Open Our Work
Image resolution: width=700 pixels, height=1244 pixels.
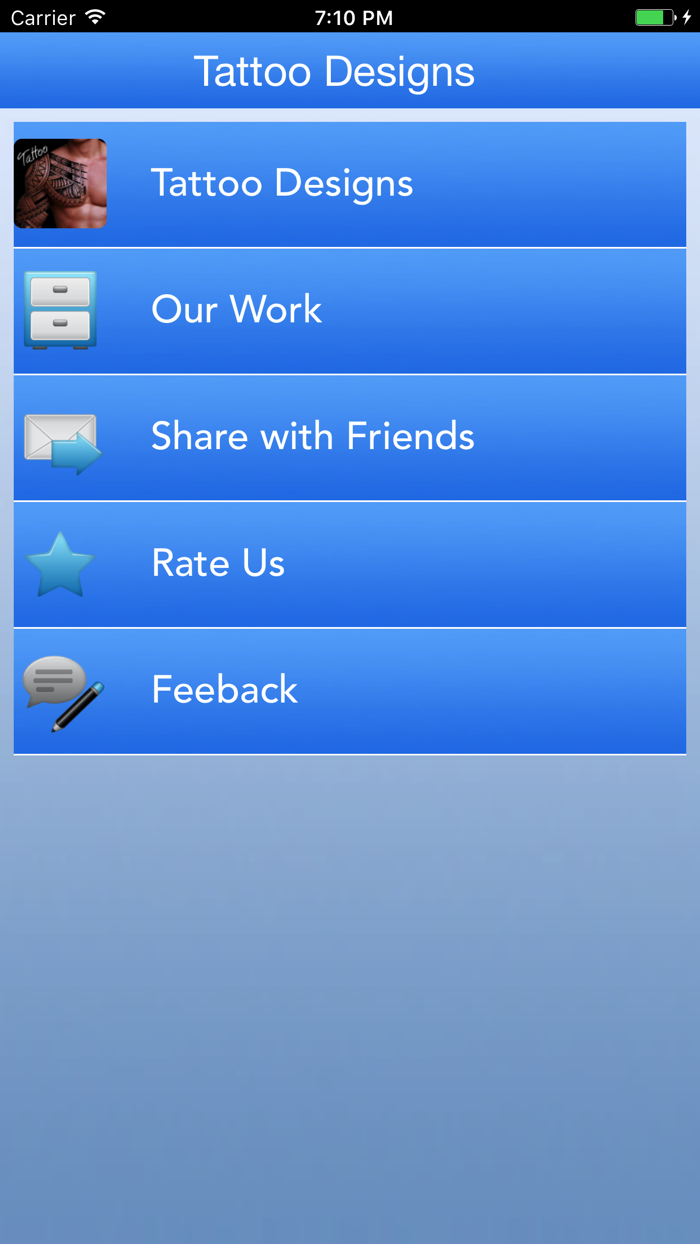350,311
